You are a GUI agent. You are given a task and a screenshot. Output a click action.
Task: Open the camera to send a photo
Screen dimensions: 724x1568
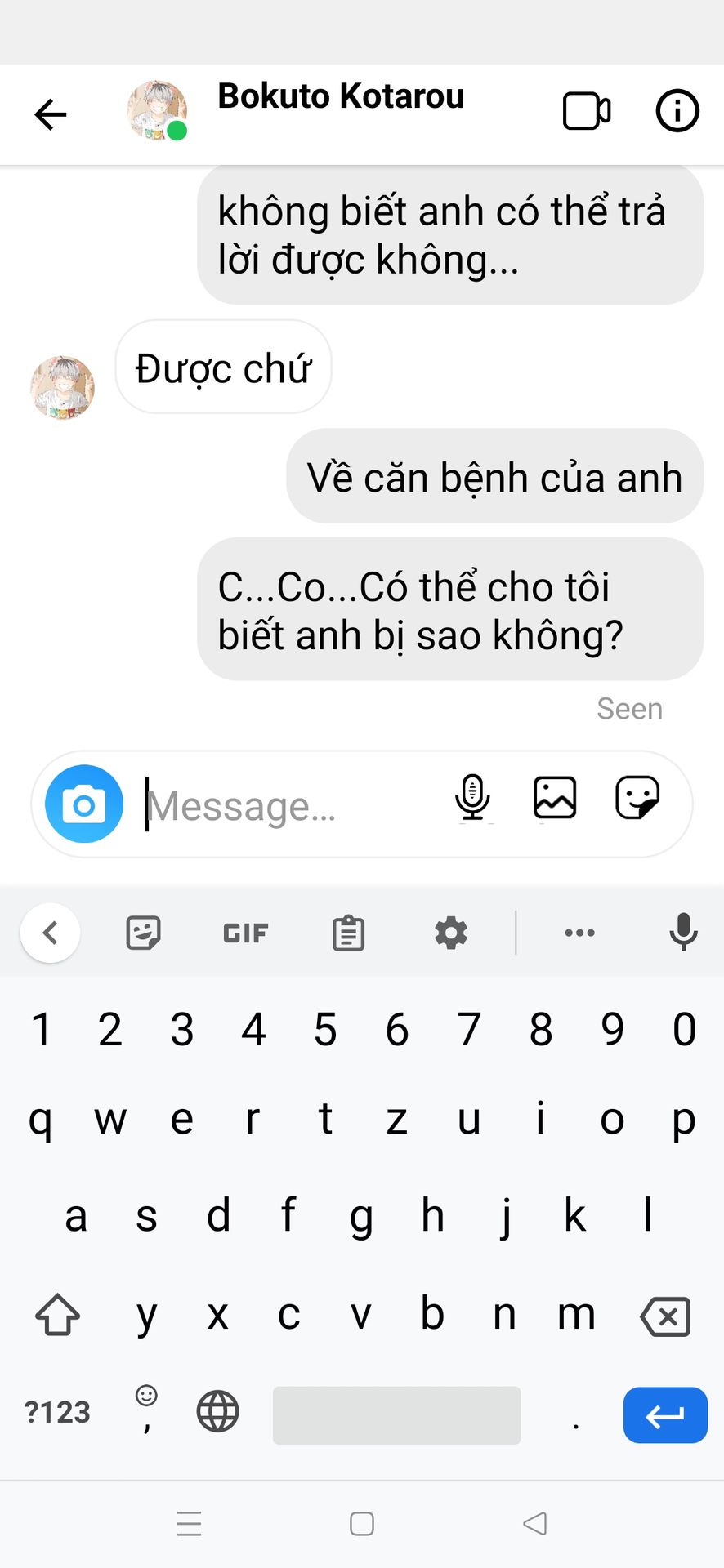84,804
